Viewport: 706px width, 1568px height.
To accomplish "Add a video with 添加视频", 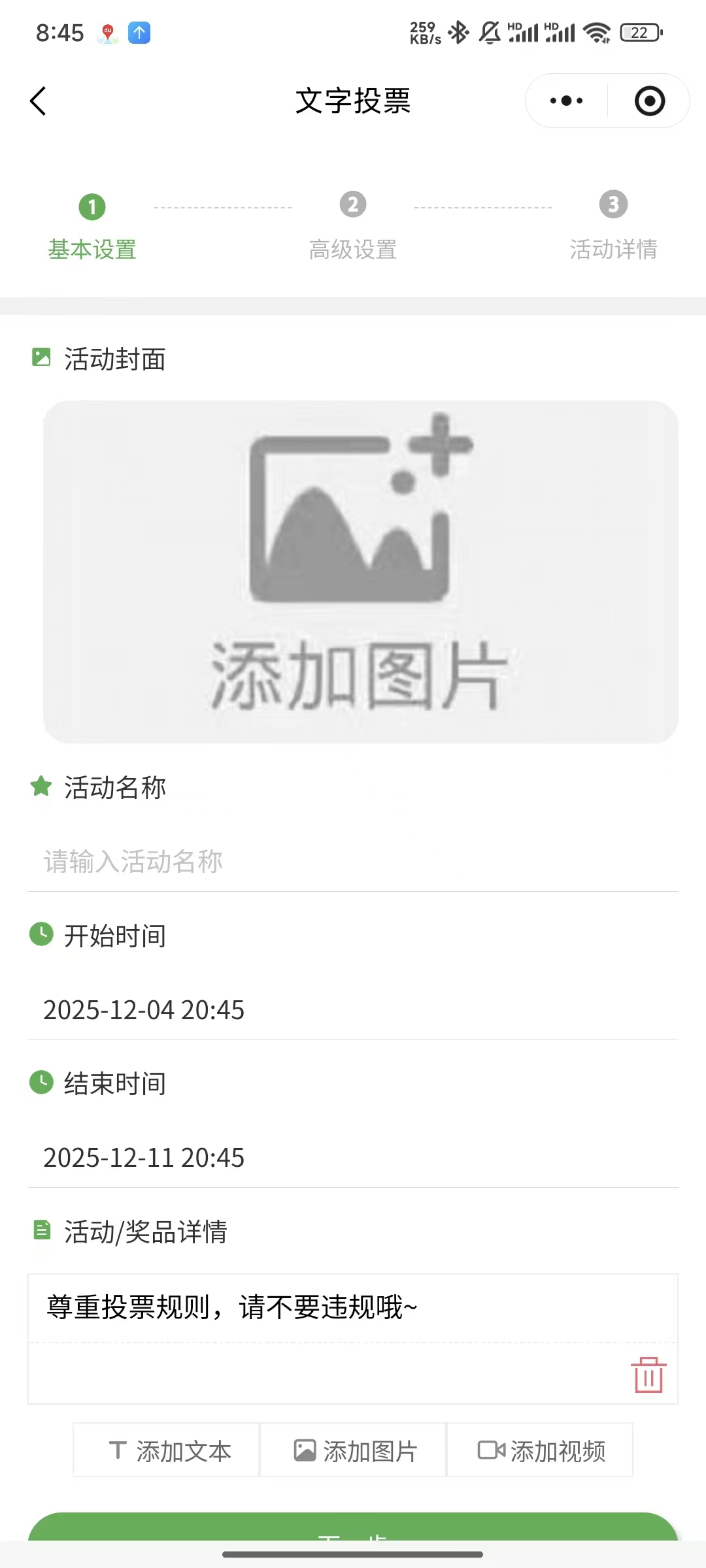I will (541, 1451).
